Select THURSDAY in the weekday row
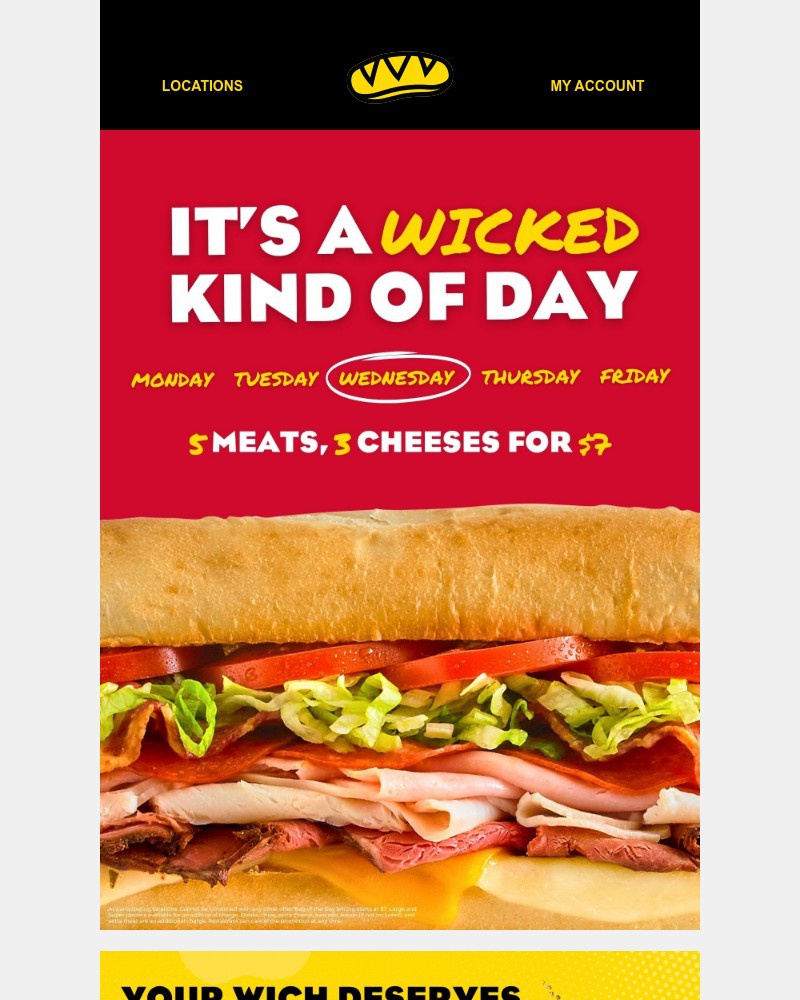The height and width of the screenshot is (1000, 800). [x=530, y=378]
